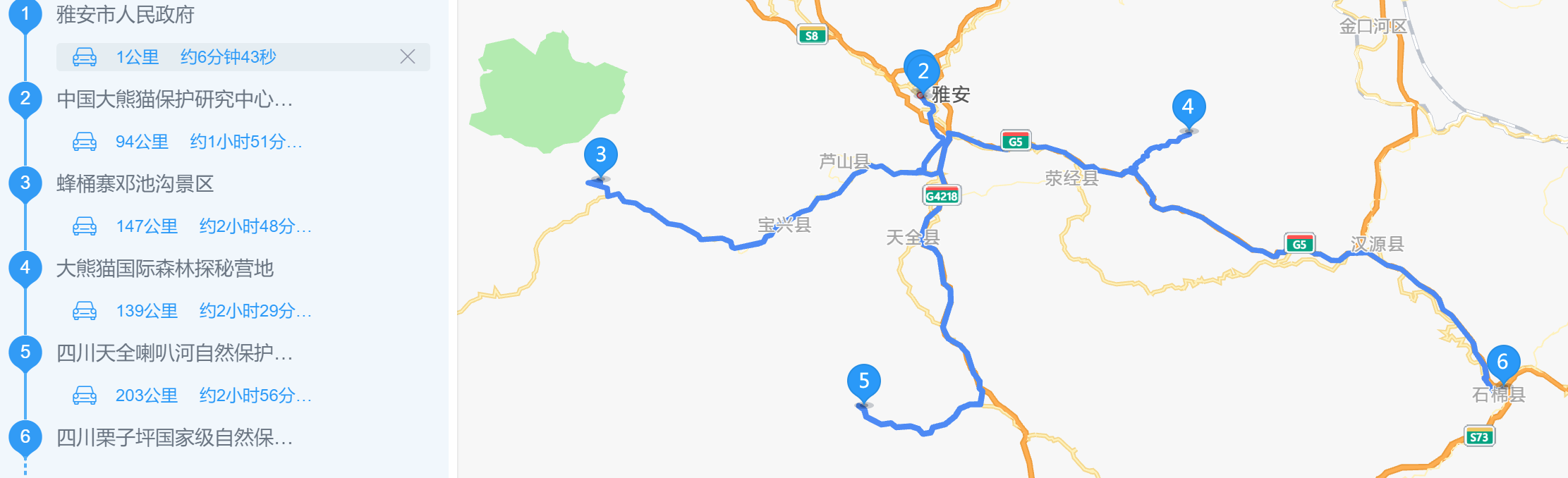View the 203公里 driving segment
Viewport: 1568px width, 478px height.
click(x=192, y=396)
